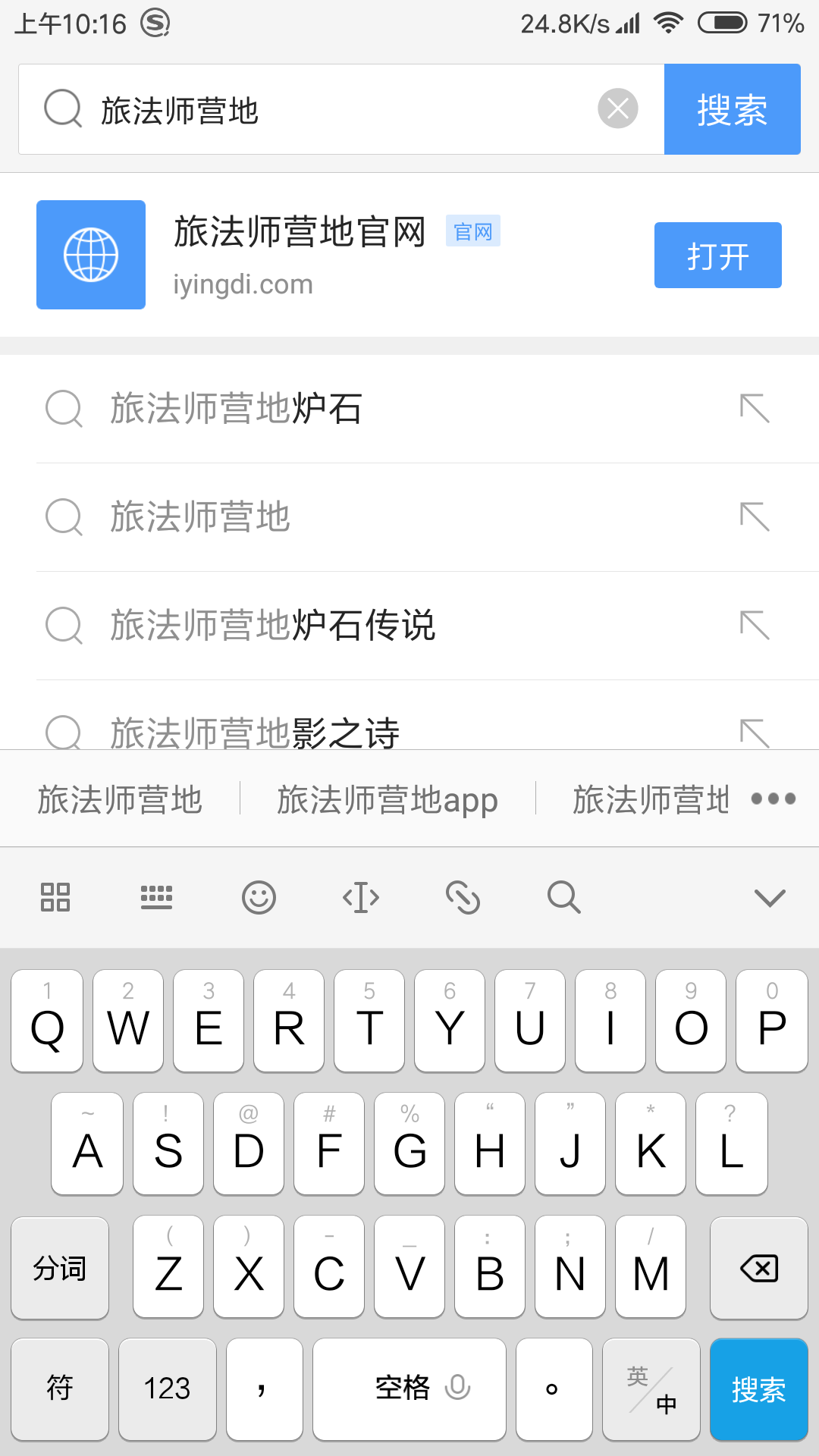Open the 123 numeric keypad
The height and width of the screenshot is (1456, 819).
(167, 1389)
